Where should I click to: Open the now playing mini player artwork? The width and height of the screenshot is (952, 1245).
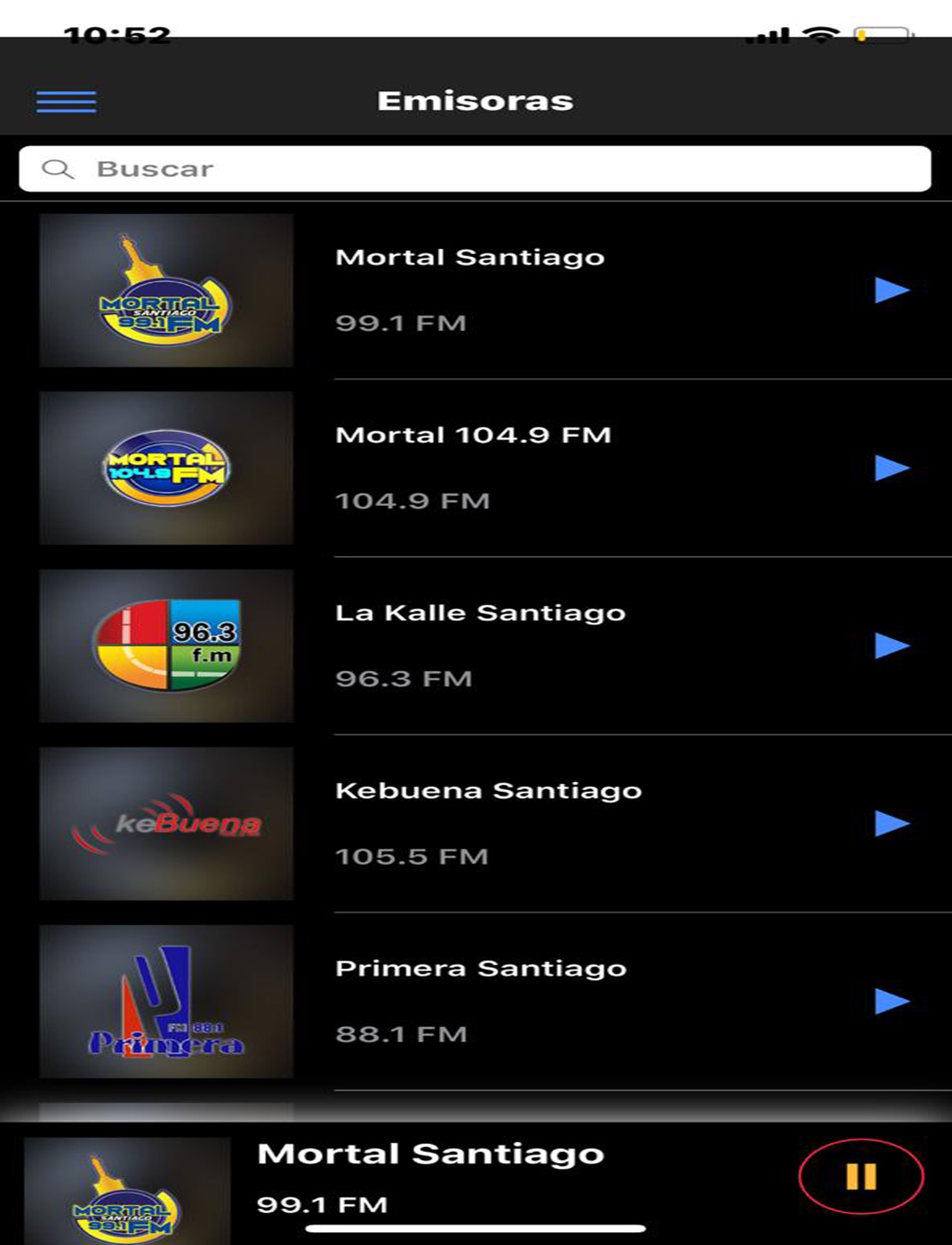pos(126,1191)
